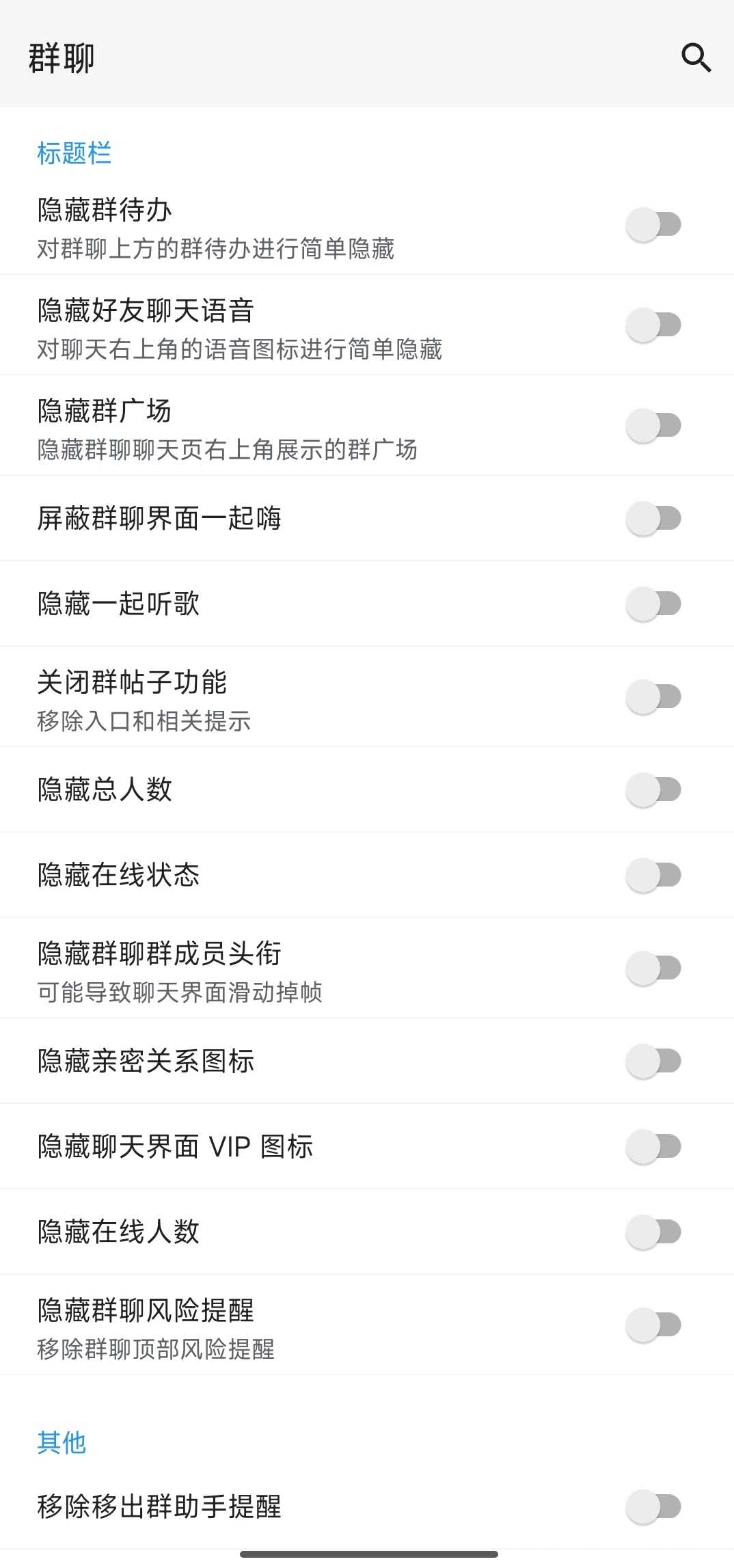
Task: Toggle the 隐藏群广场 setting
Action: coord(653,425)
